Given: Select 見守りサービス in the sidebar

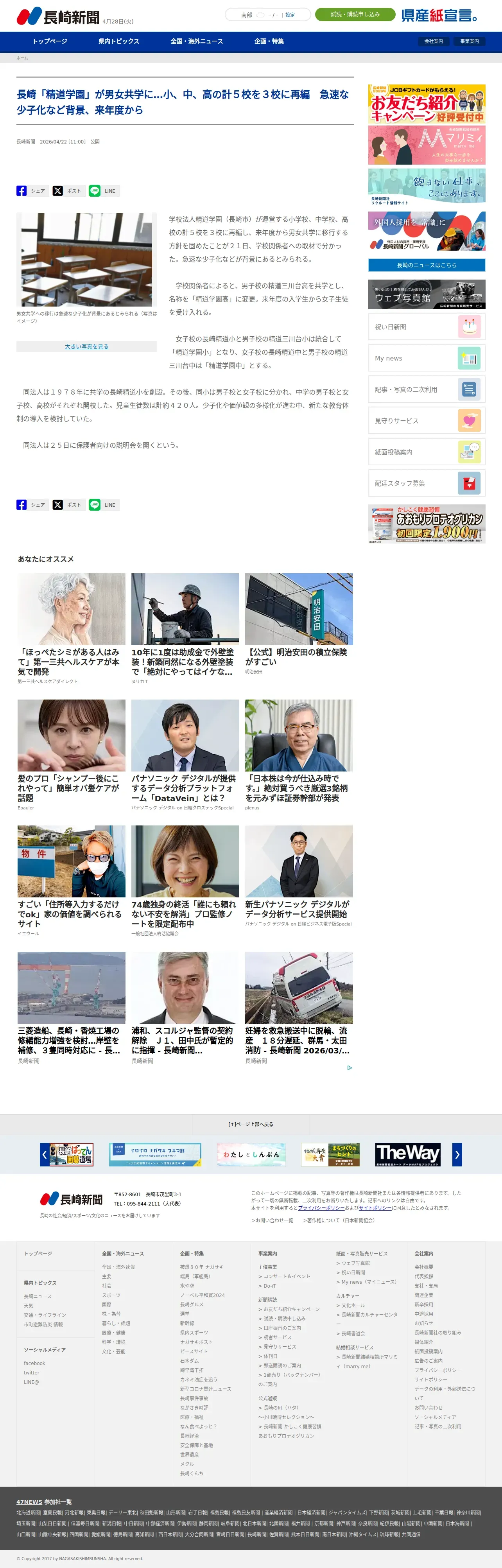Looking at the screenshot, I should [427, 421].
